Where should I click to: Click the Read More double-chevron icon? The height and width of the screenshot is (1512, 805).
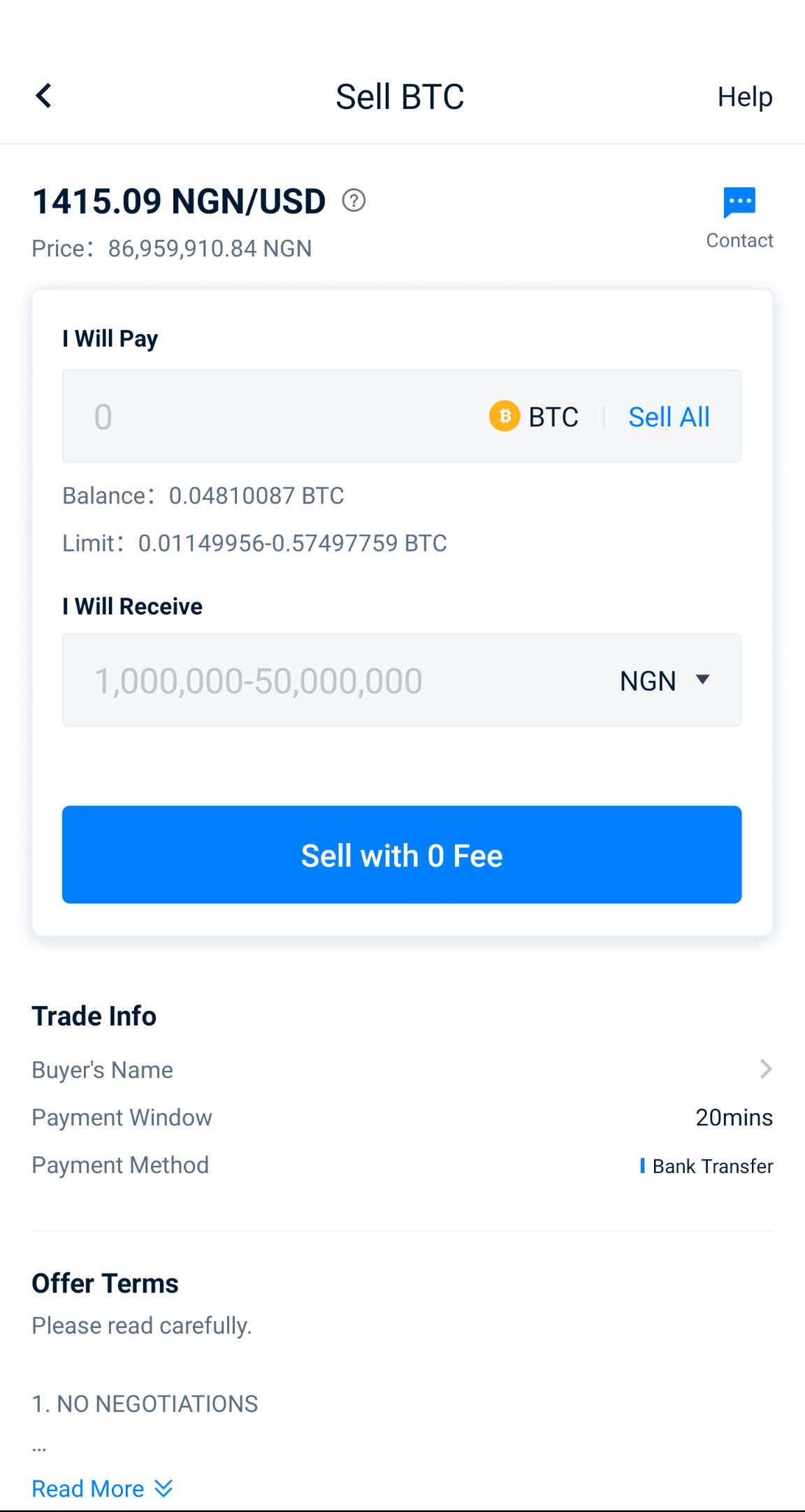coord(164,1488)
